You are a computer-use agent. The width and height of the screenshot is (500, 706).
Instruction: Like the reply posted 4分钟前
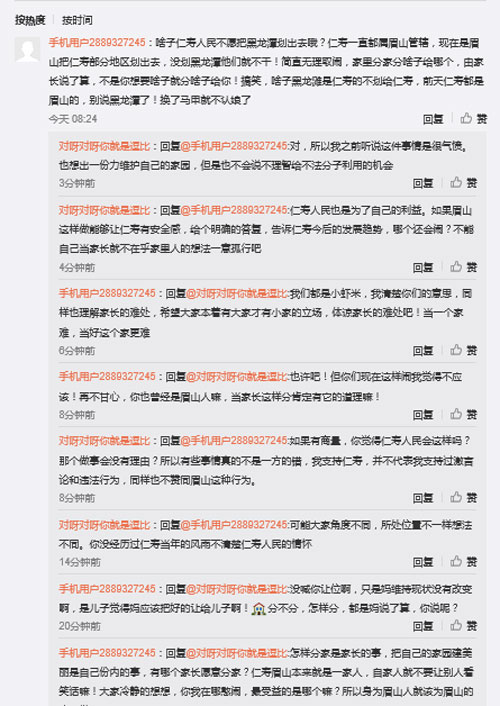[464, 267]
